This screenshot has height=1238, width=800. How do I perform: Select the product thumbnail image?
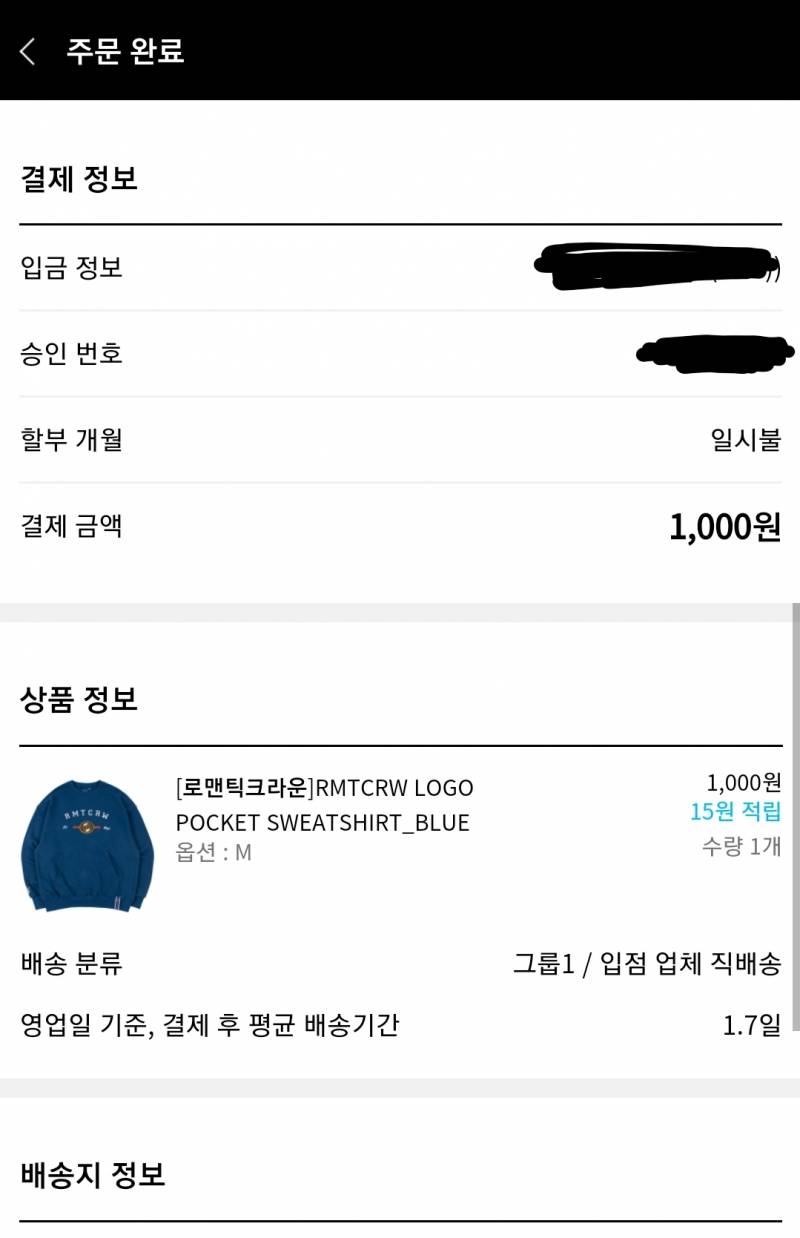coord(90,845)
